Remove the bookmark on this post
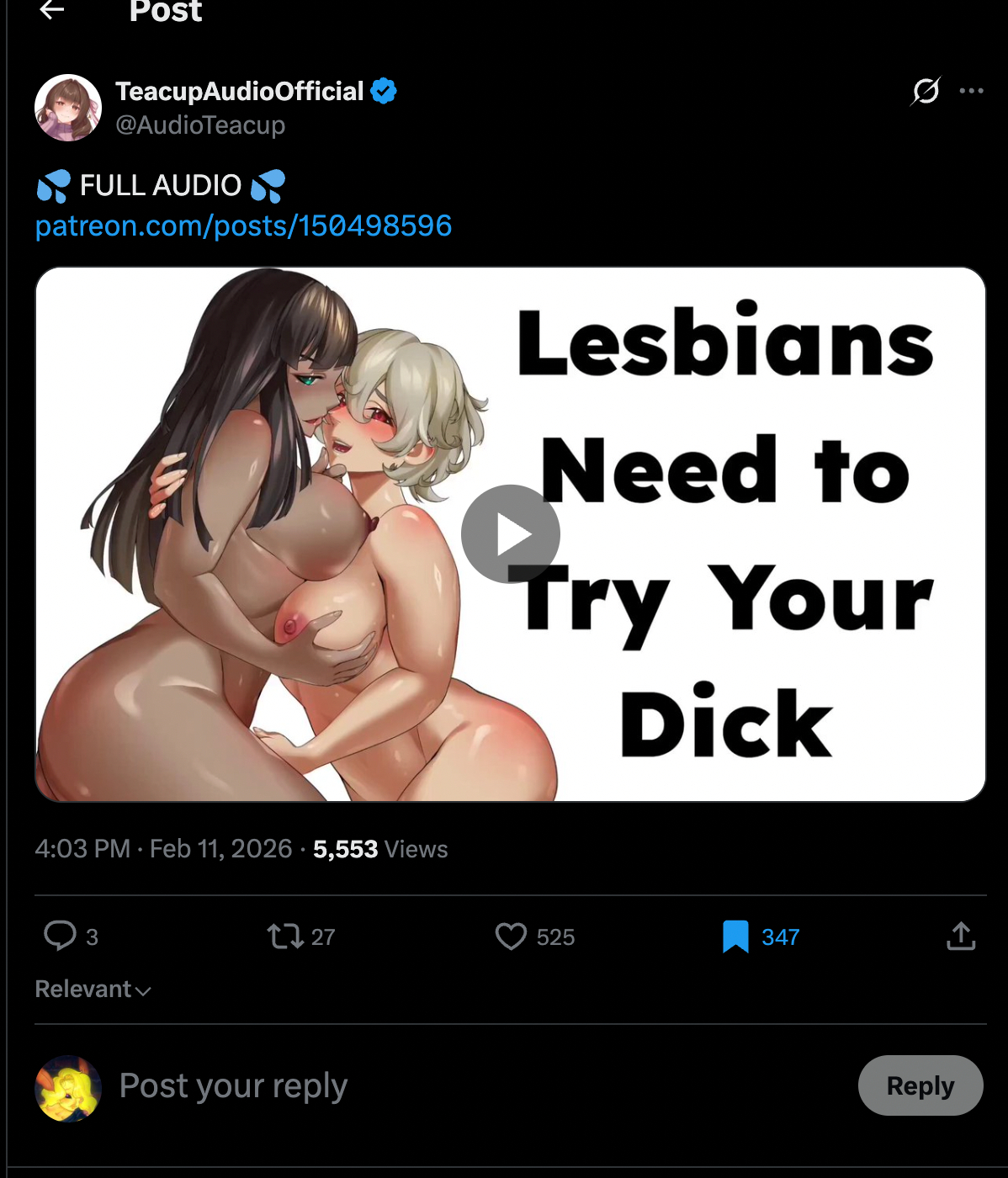The width and height of the screenshot is (1008, 1178). tap(735, 937)
